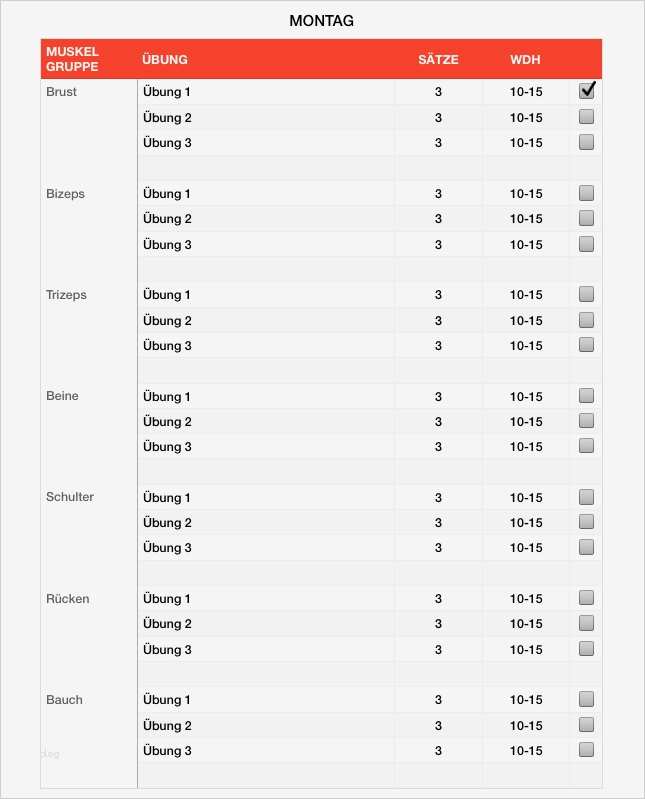Check off Bizeps Übung 1

coord(586,193)
